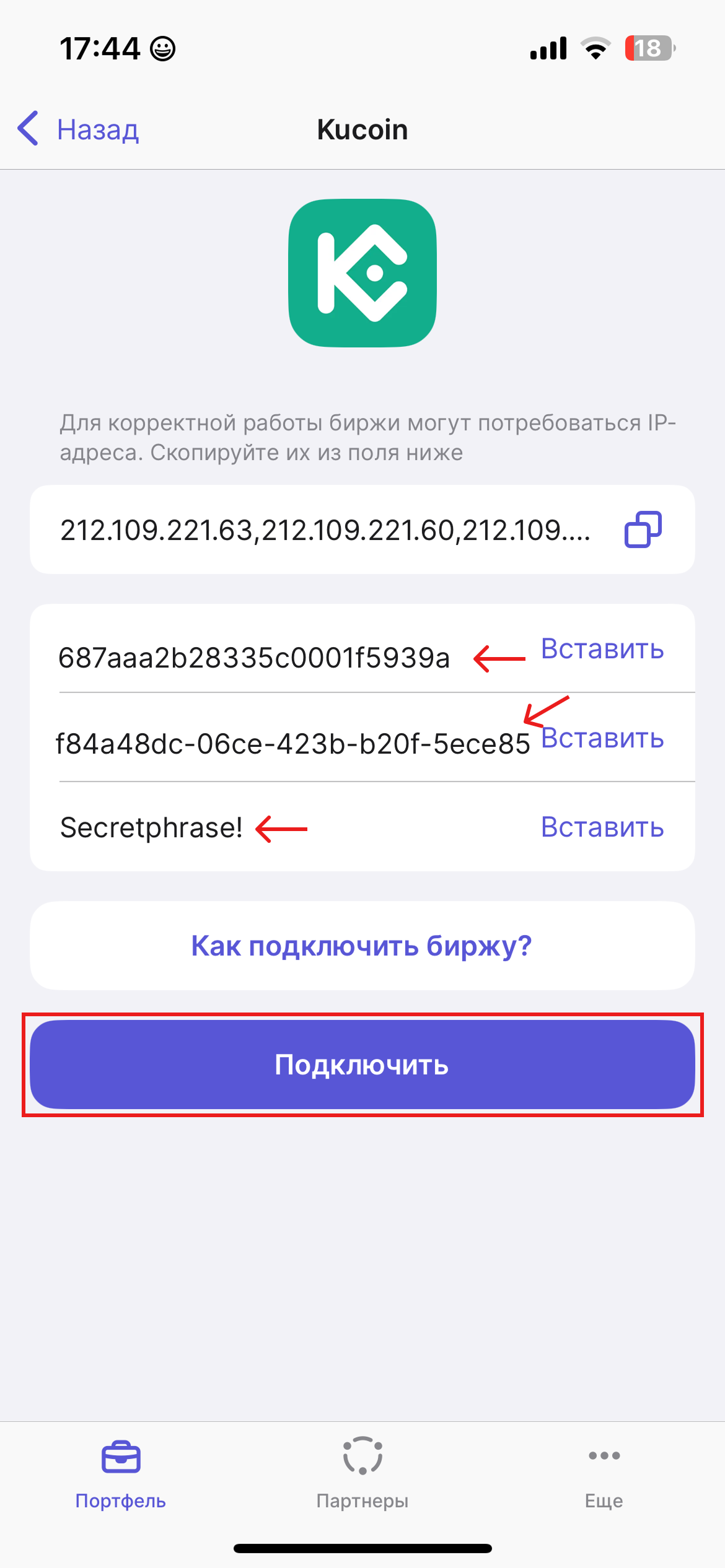The width and height of the screenshot is (725, 1568).
Task: Switch to the Партнеры tab
Action: 362,1473
